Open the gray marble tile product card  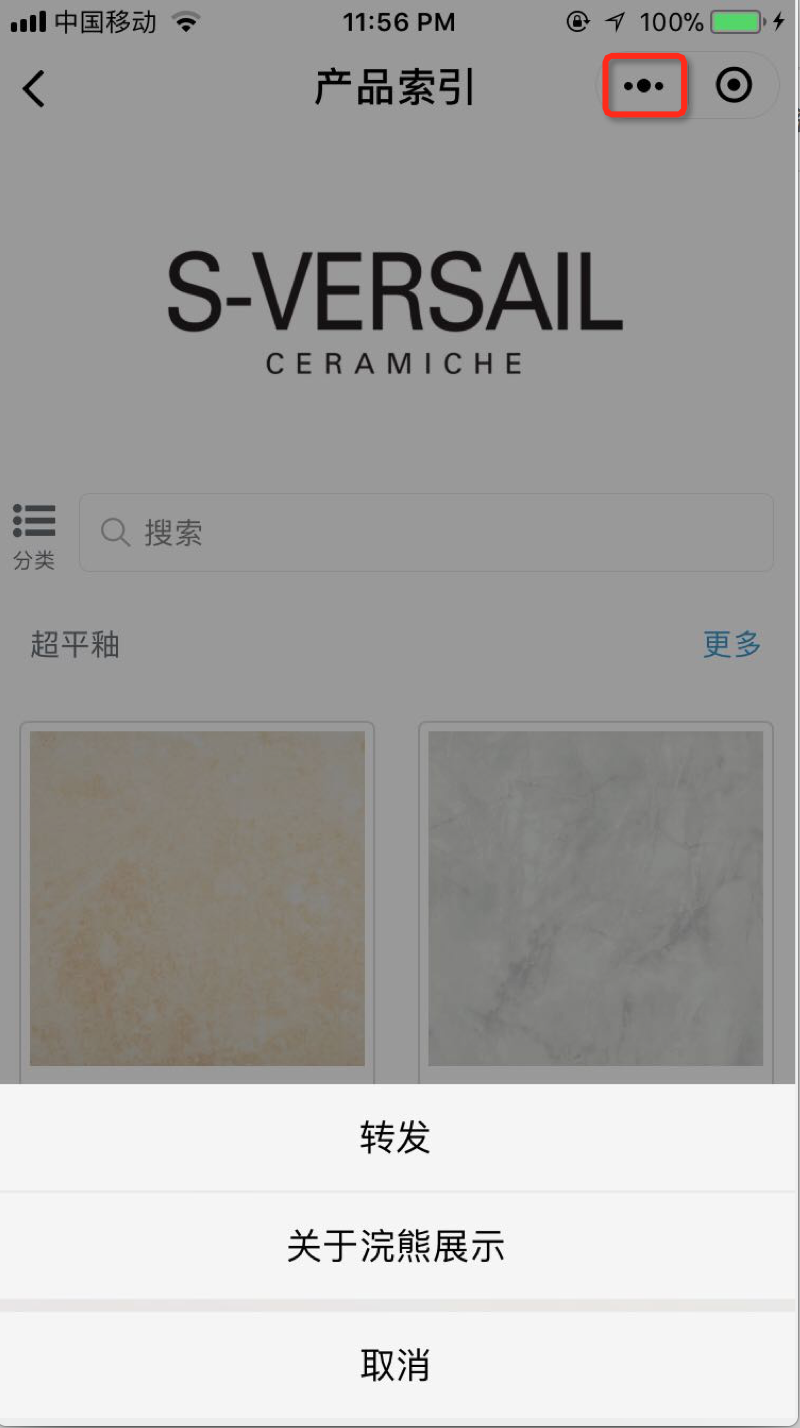(x=595, y=898)
